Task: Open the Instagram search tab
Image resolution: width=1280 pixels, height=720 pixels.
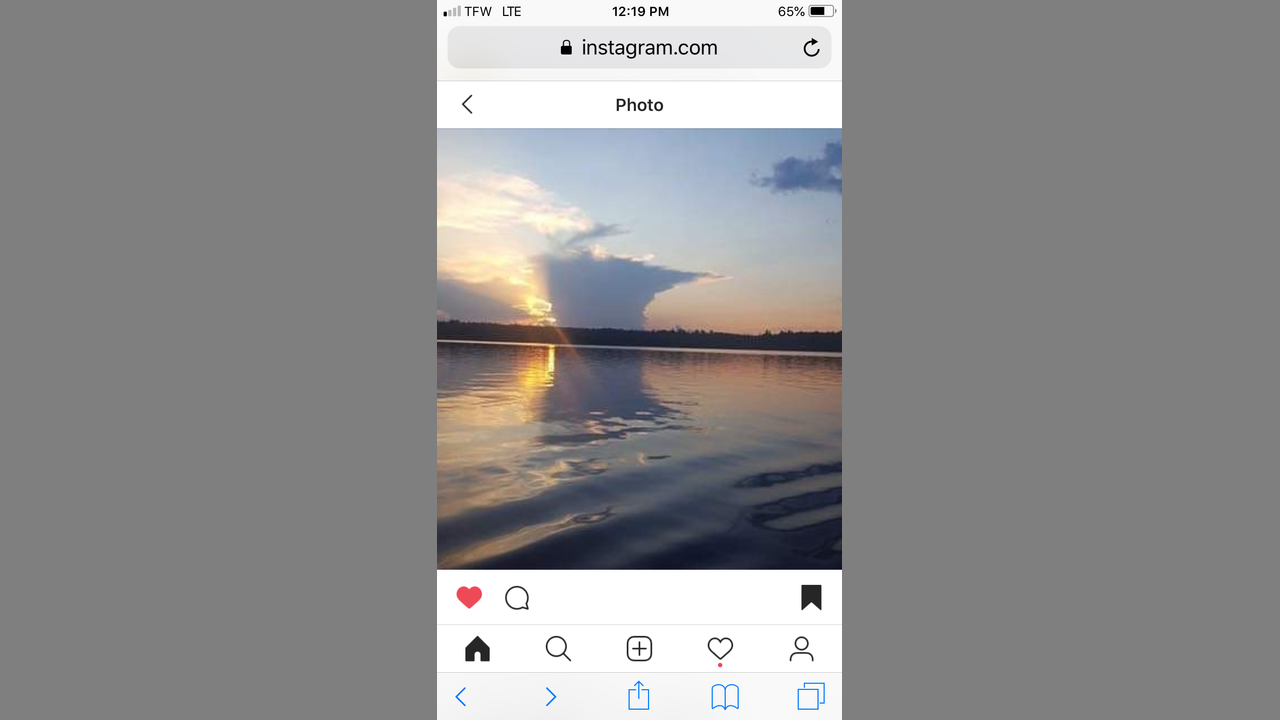Action: click(558, 649)
